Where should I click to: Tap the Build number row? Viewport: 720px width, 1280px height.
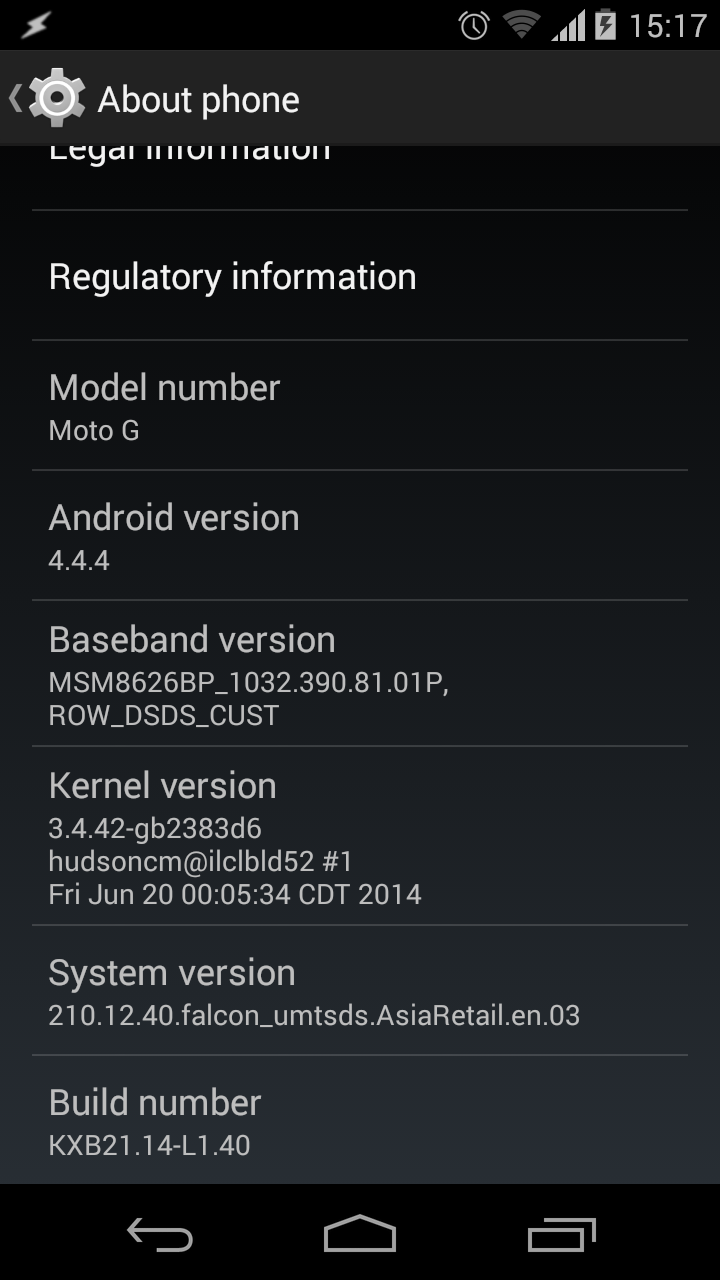point(359,1121)
